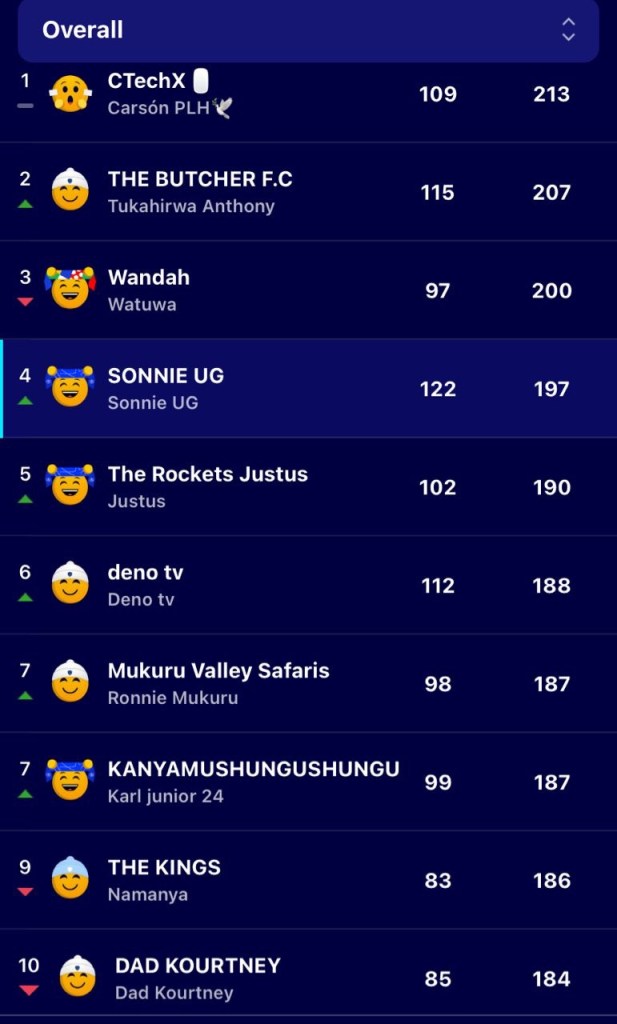View THE BUTCHER F.C team

(308, 191)
